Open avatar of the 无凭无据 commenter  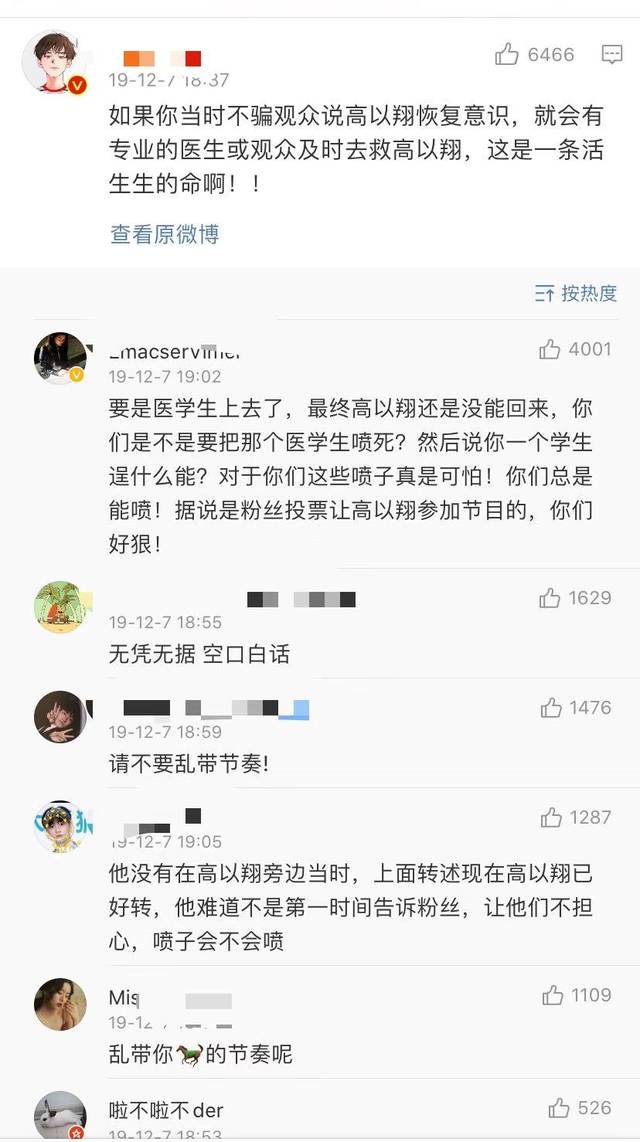[x=60, y=606]
